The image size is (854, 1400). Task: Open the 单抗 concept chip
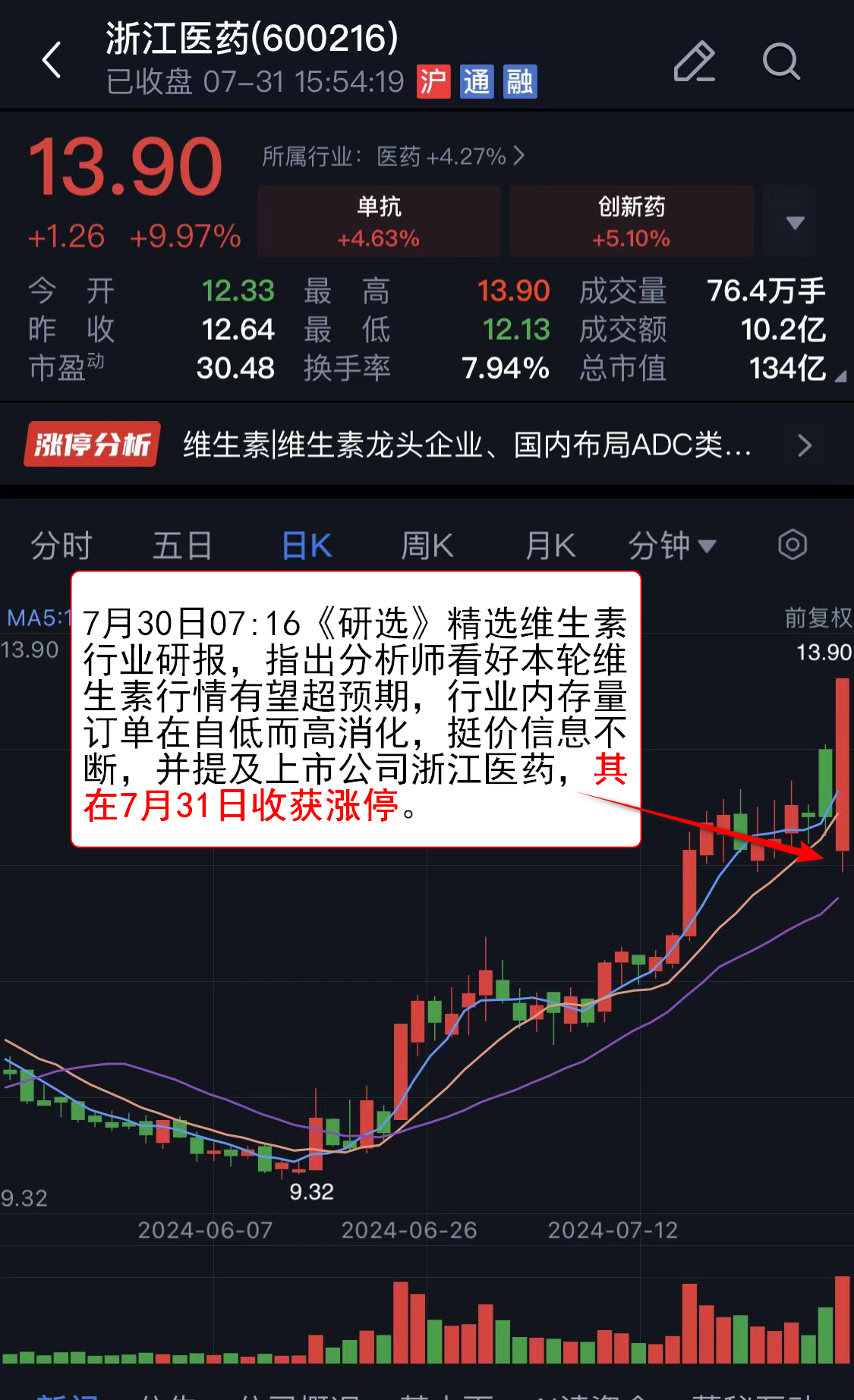tap(379, 221)
